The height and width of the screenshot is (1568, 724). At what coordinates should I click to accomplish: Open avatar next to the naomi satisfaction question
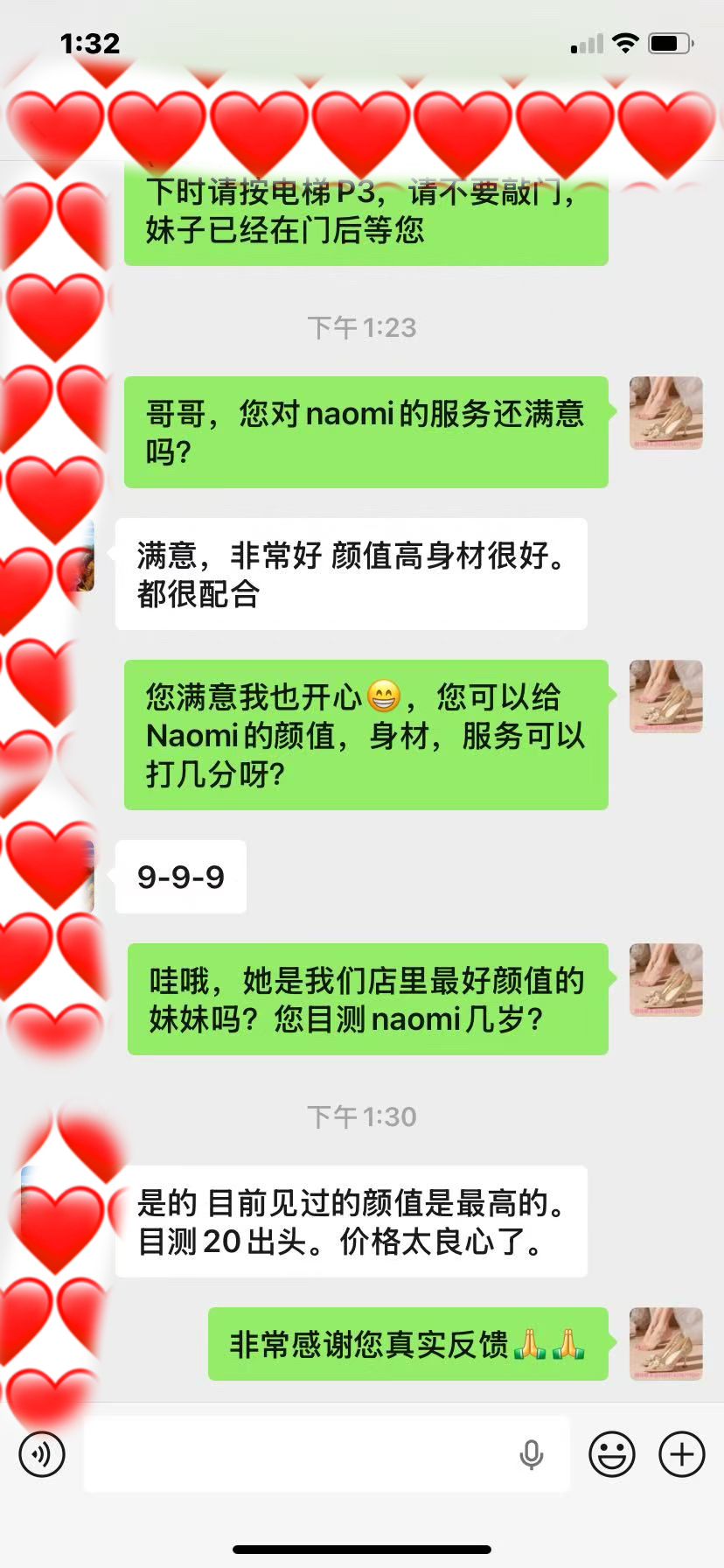[x=666, y=413]
